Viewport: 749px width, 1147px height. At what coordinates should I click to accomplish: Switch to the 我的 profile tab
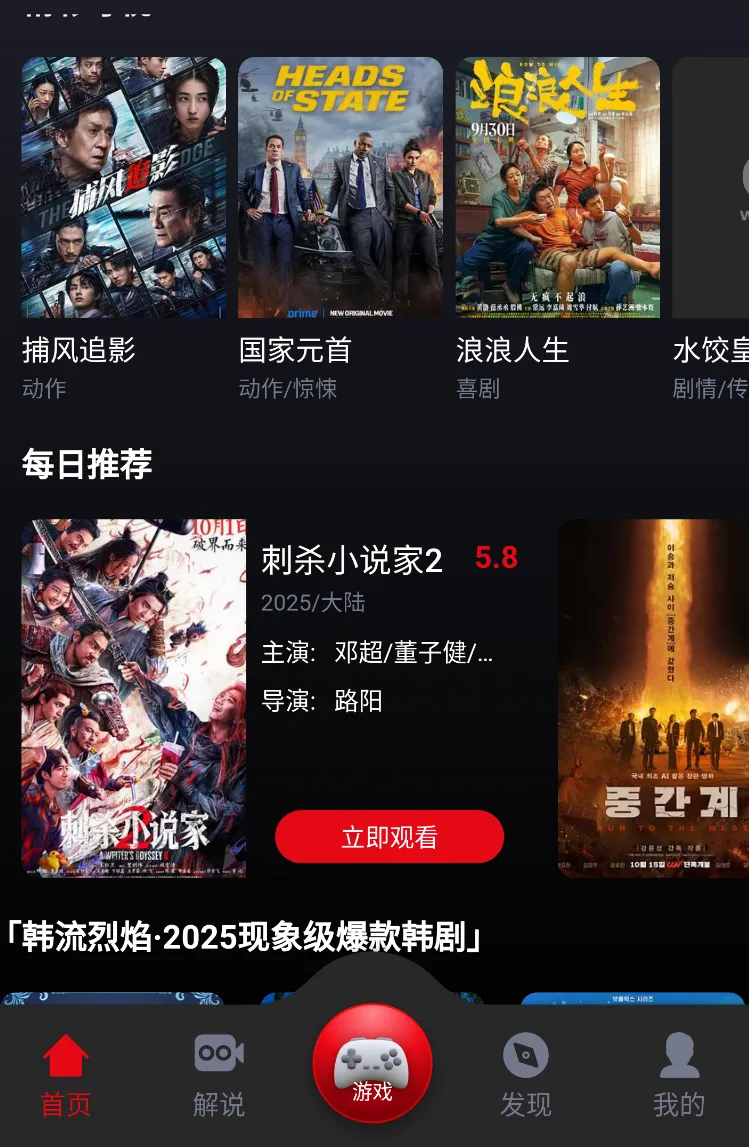679,1076
